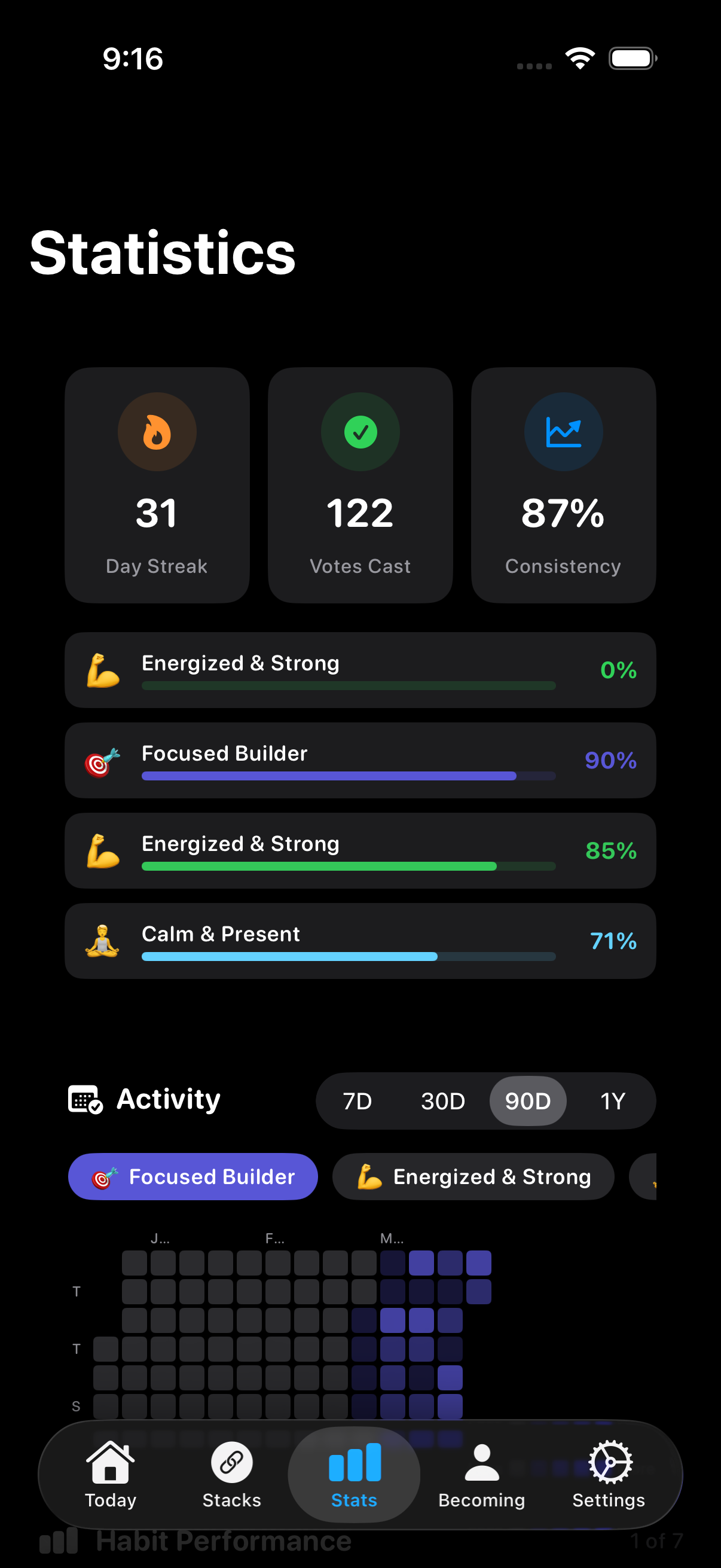Tap the 122 Votes Cast card
The height and width of the screenshot is (1568, 721).
point(360,484)
